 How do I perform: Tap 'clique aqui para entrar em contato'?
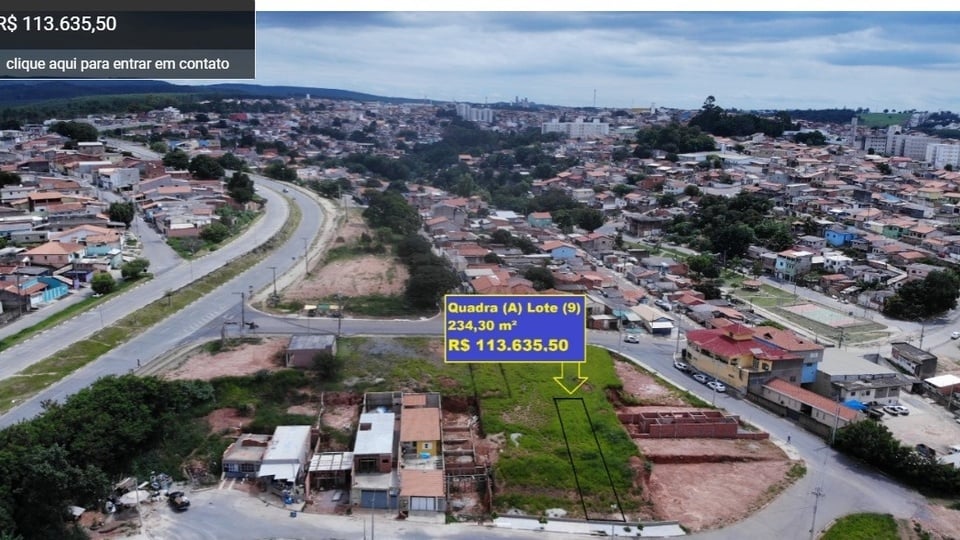(x=118, y=63)
